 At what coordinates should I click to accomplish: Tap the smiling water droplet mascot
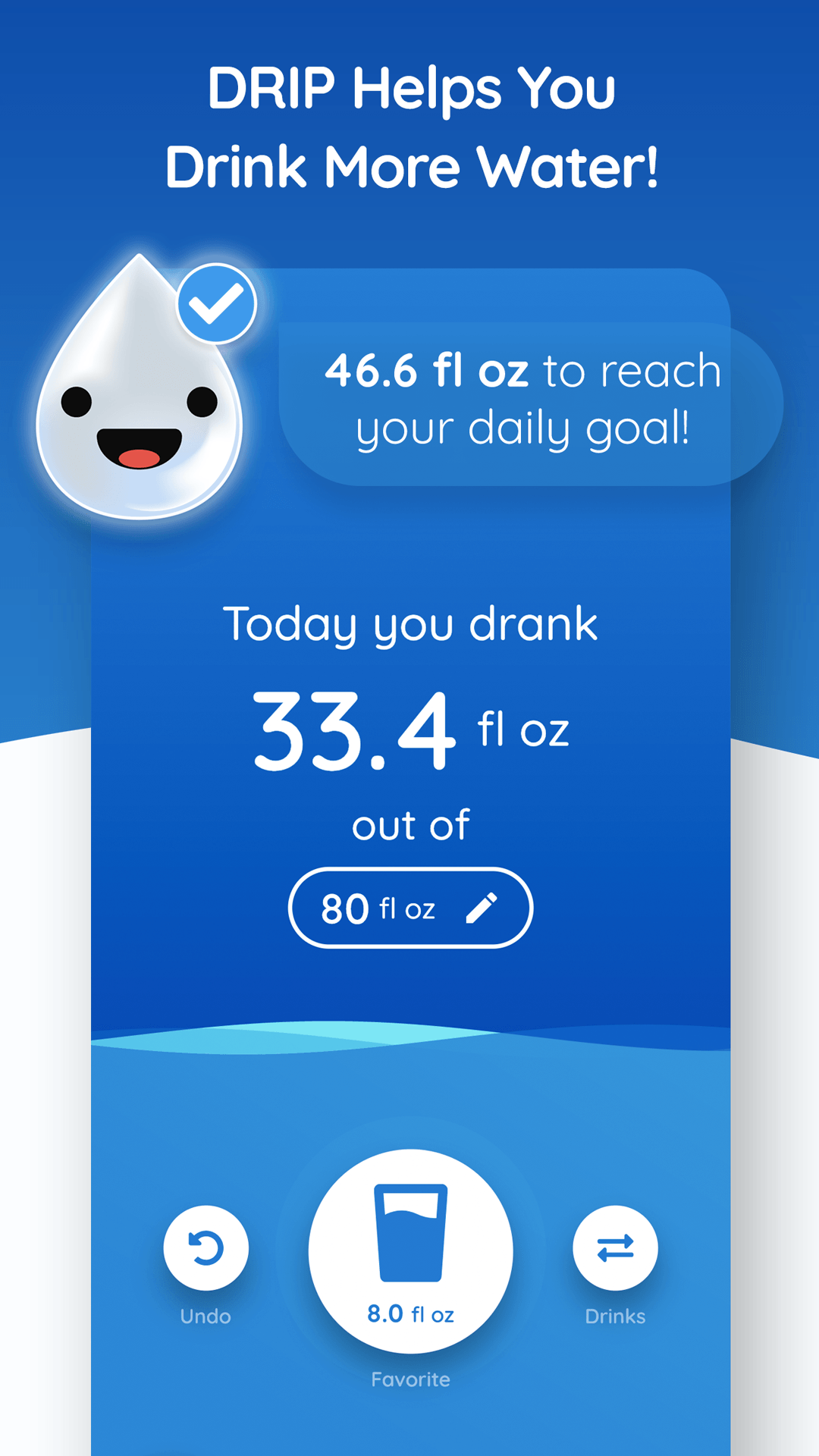click(140, 402)
